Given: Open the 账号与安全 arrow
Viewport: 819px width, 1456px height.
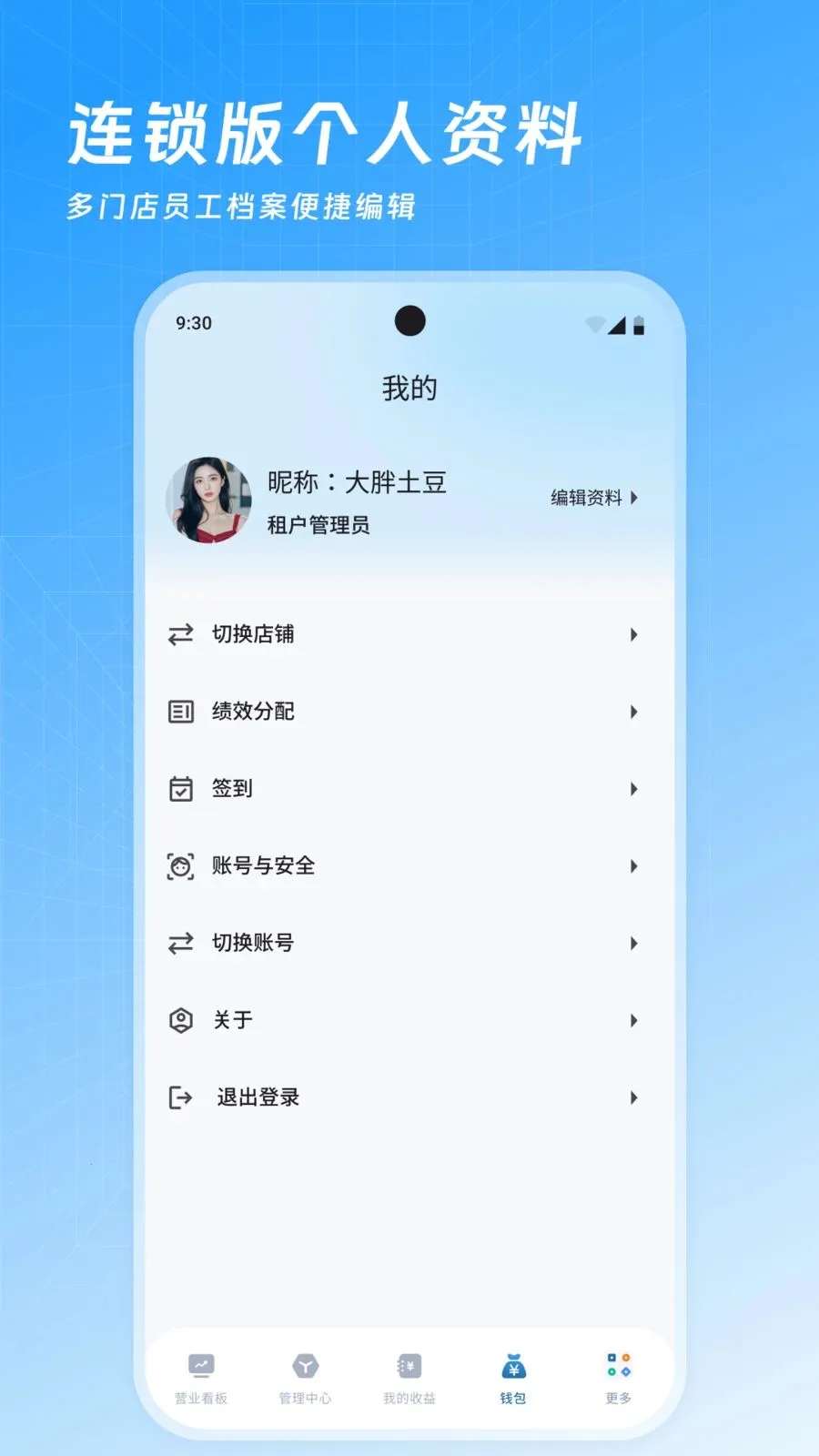Looking at the screenshot, I should [x=633, y=865].
